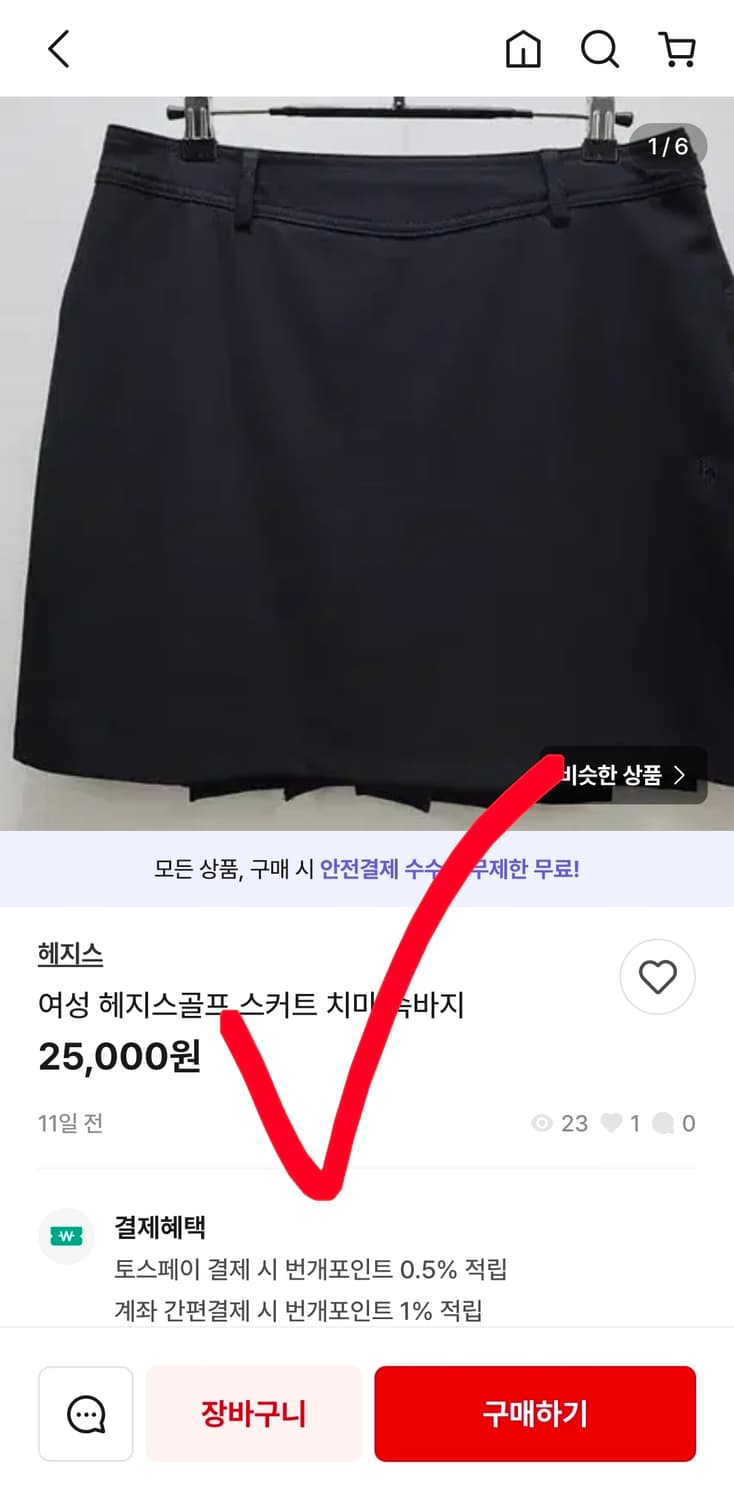
Task: View the product photo of the skirt
Action: [x=367, y=450]
